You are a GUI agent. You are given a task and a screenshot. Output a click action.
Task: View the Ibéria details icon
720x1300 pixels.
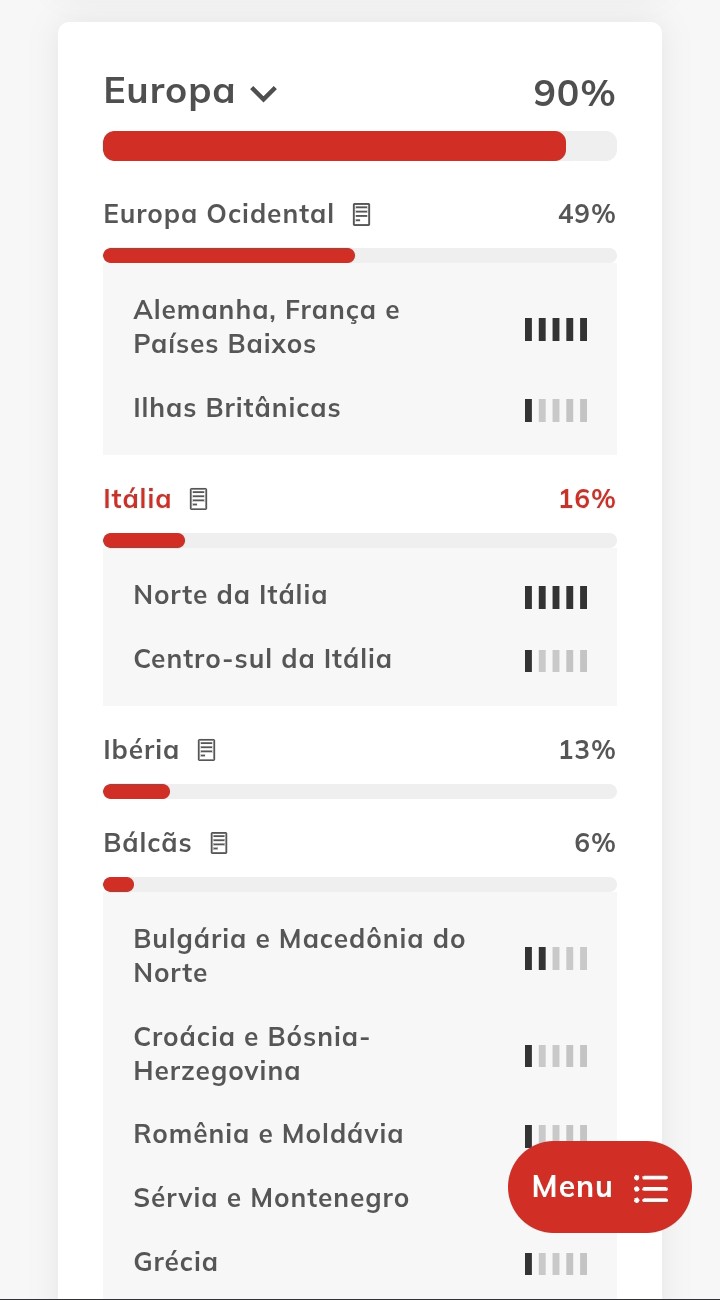[206, 750]
